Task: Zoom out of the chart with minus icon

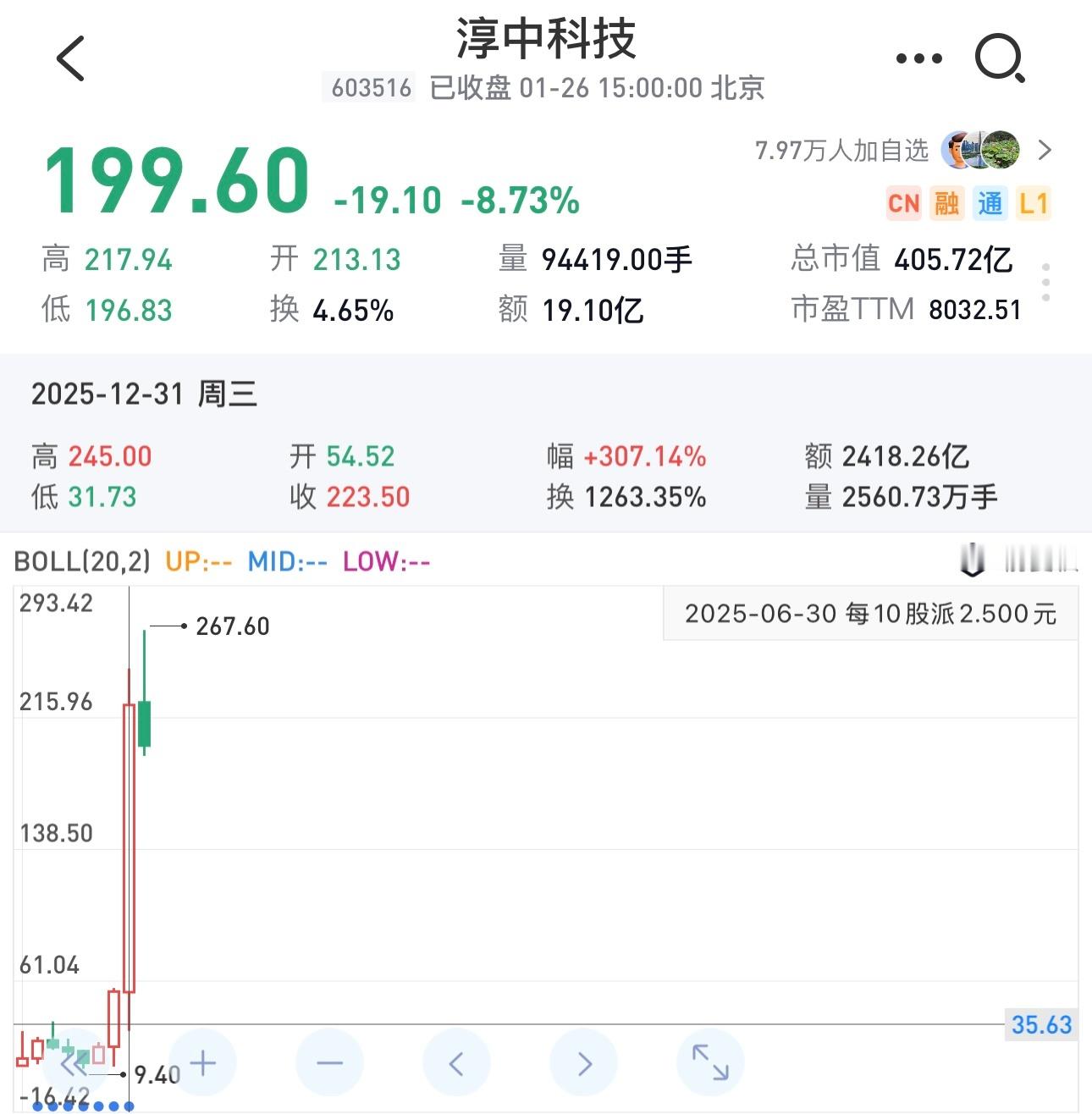Action: pyautogui.click(x=330, y=1062)
